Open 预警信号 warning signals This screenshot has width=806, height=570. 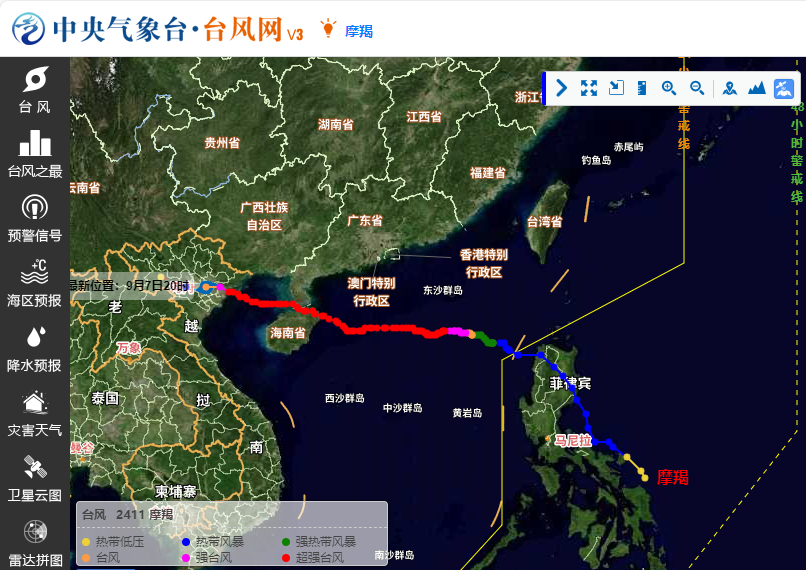click(x=35, y=218)
